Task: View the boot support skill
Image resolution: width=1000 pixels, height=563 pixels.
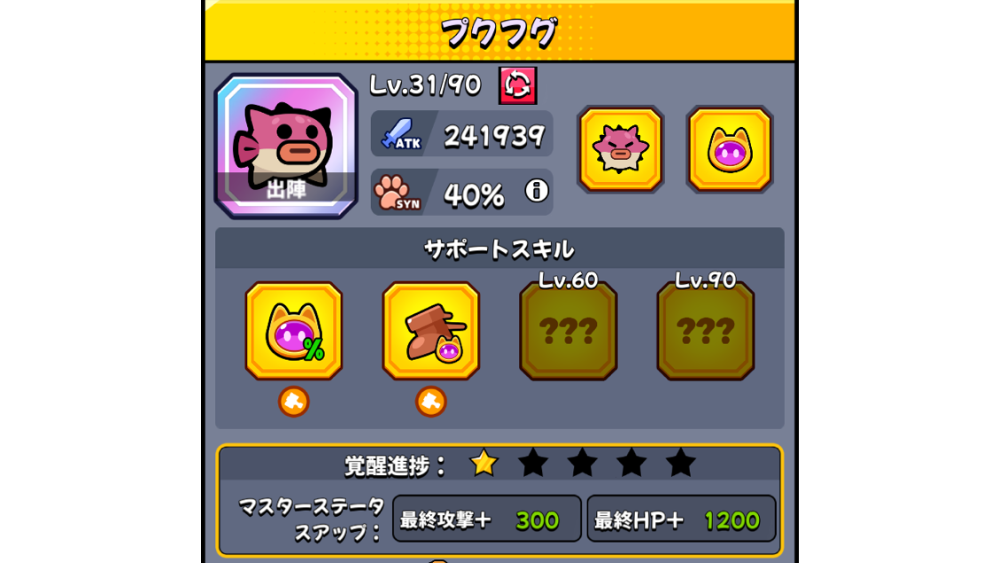Action: pos(431,331)
